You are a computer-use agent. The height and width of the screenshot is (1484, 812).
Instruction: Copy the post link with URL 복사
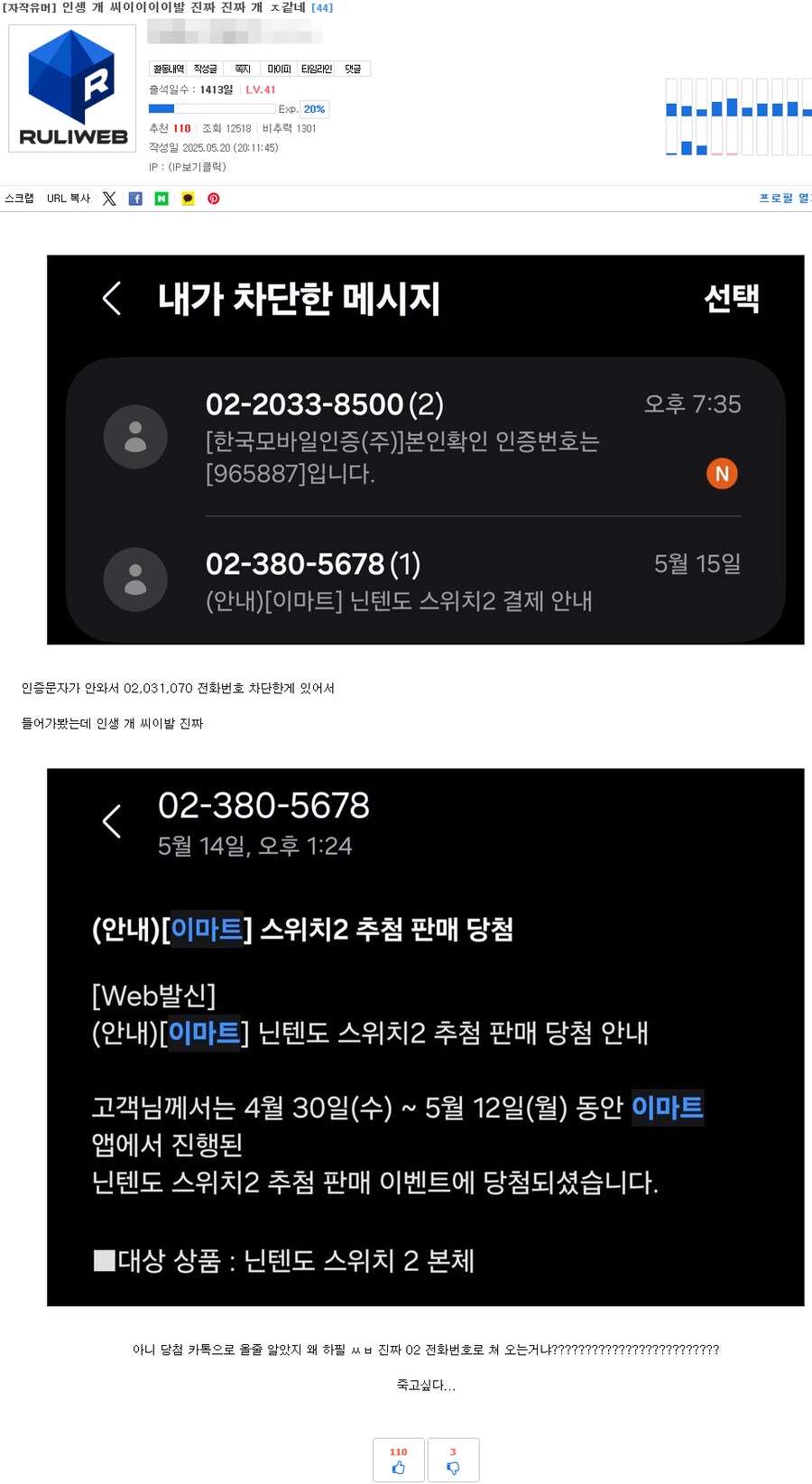point(69,199)
